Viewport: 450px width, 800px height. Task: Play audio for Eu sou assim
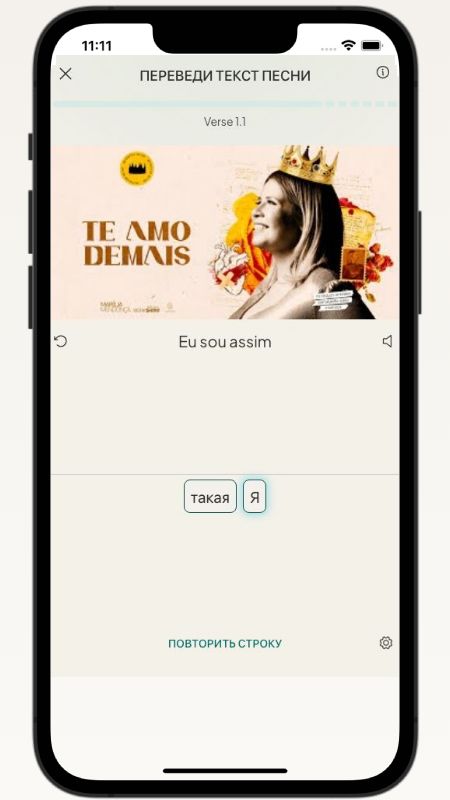point(388,341)
